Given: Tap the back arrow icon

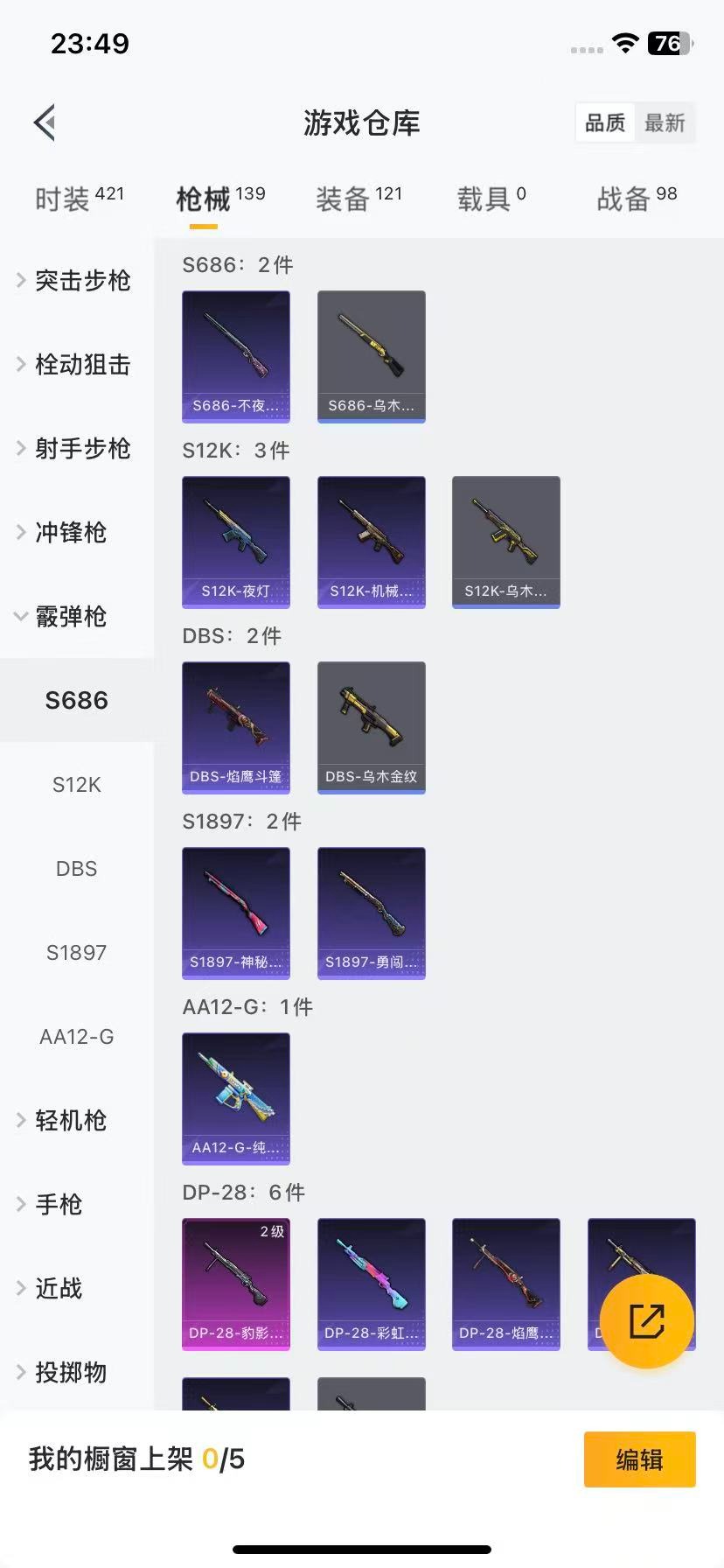Looking at the screenshot, I should click(44, 122).
